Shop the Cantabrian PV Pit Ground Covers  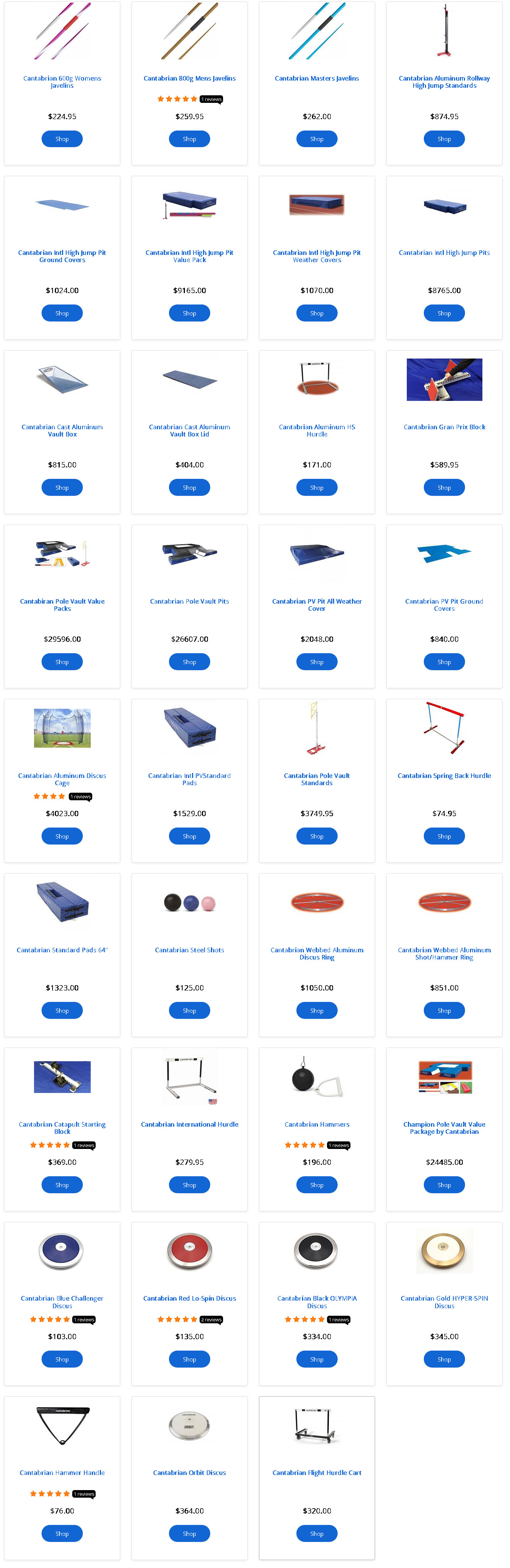click(444, 661)
